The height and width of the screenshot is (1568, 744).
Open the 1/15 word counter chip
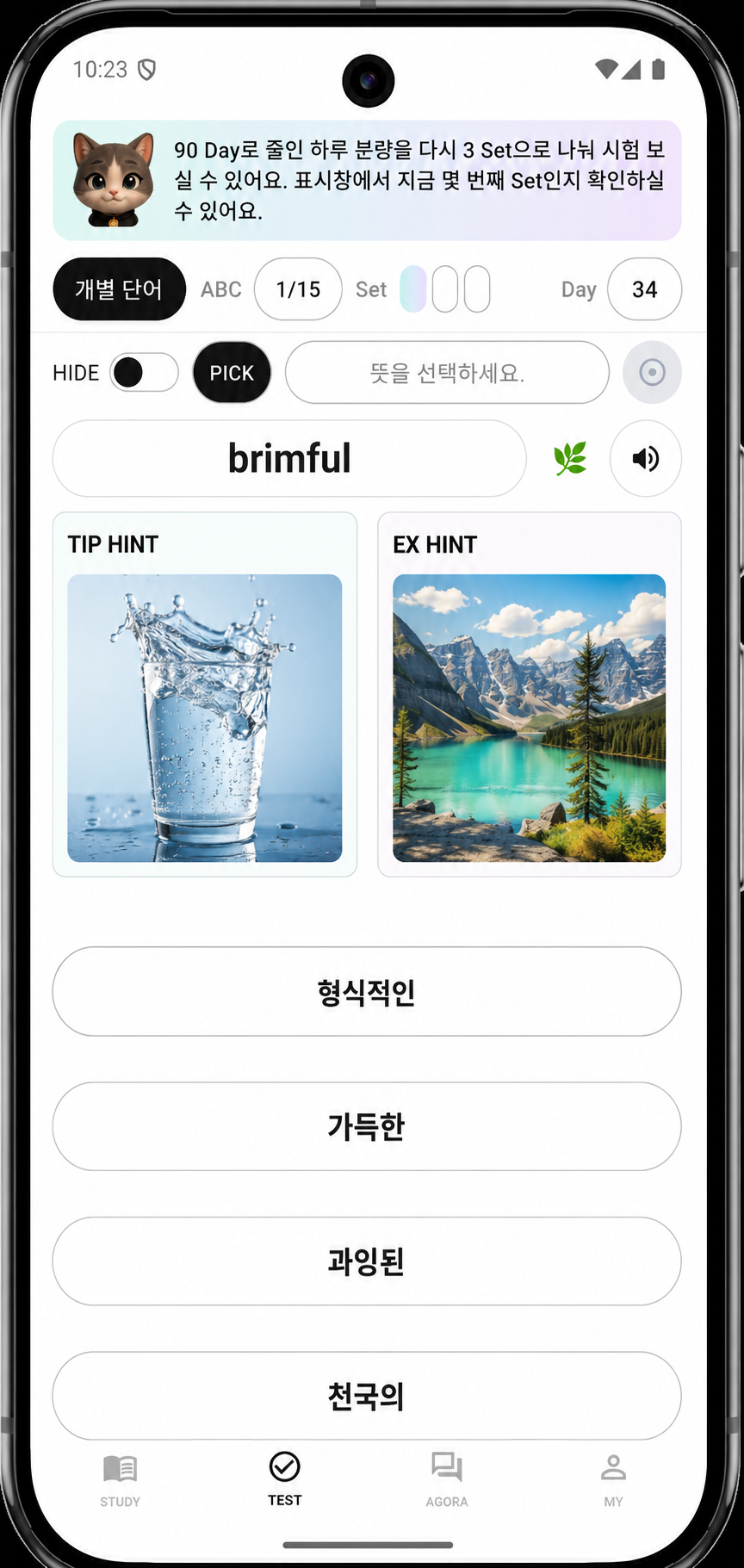pos(298,289)
